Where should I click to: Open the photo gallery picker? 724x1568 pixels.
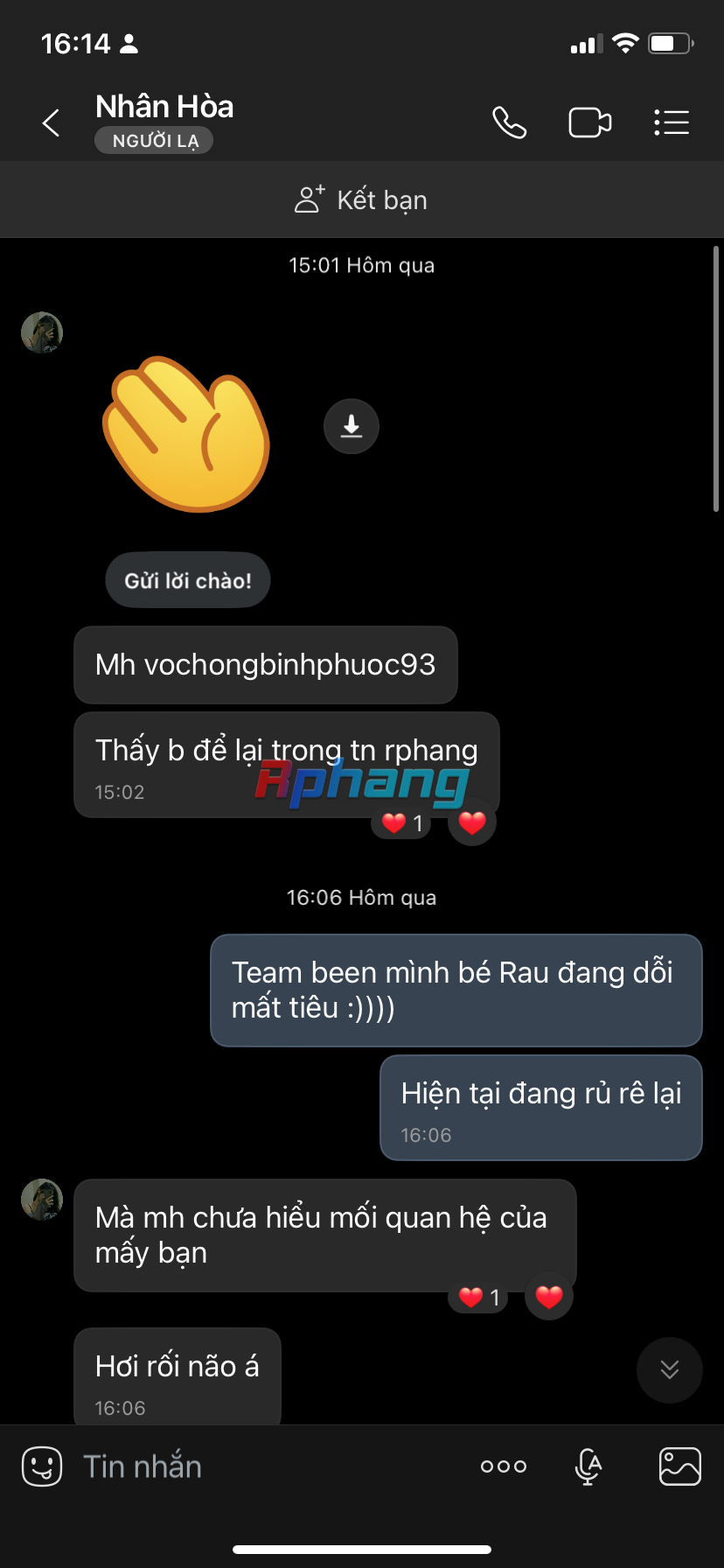tap(680, 1466)
